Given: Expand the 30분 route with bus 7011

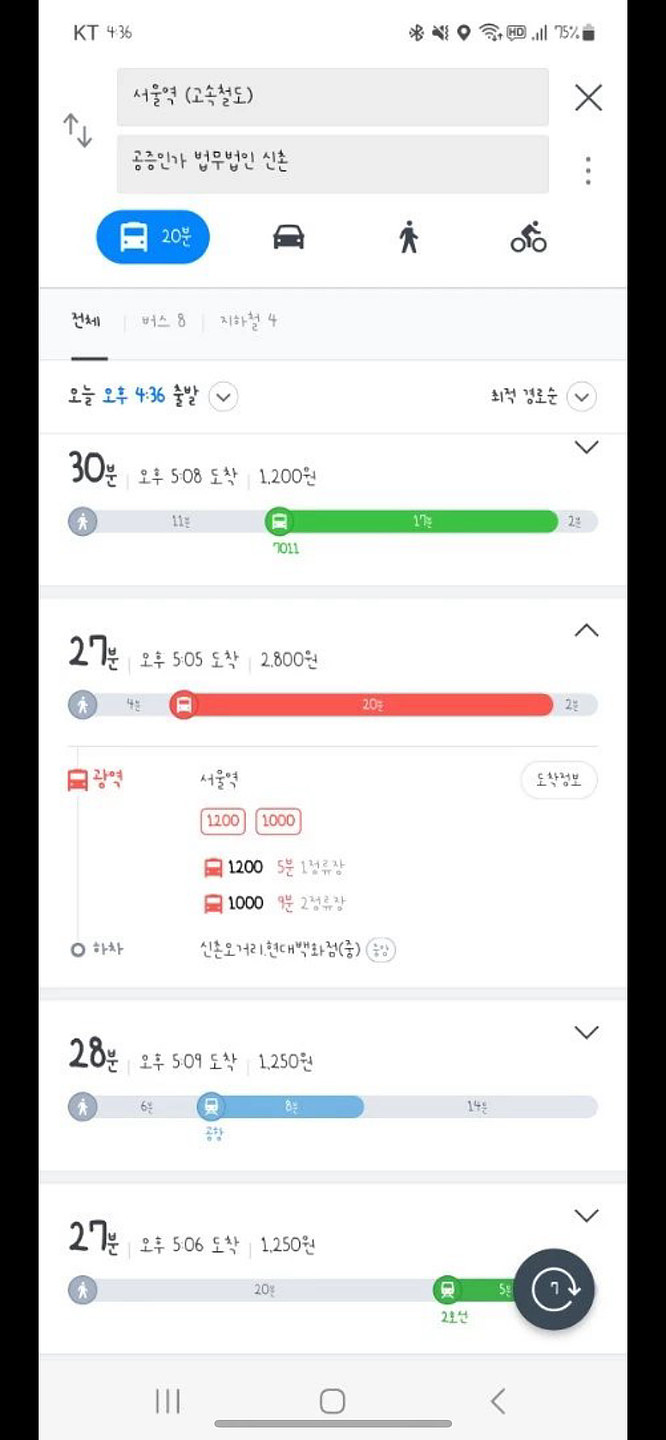Looking at the screenshot, I should (586, 447).
